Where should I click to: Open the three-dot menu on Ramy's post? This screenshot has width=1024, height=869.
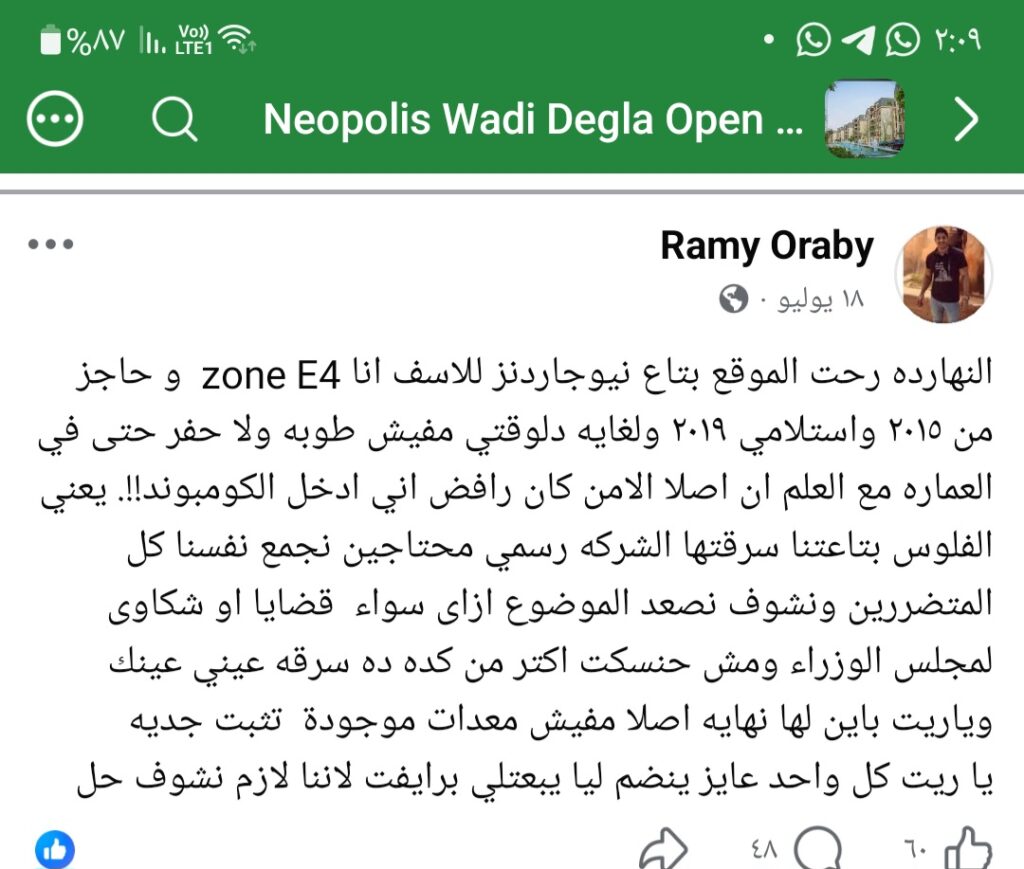pyautogui.click(x=51, y=244)
